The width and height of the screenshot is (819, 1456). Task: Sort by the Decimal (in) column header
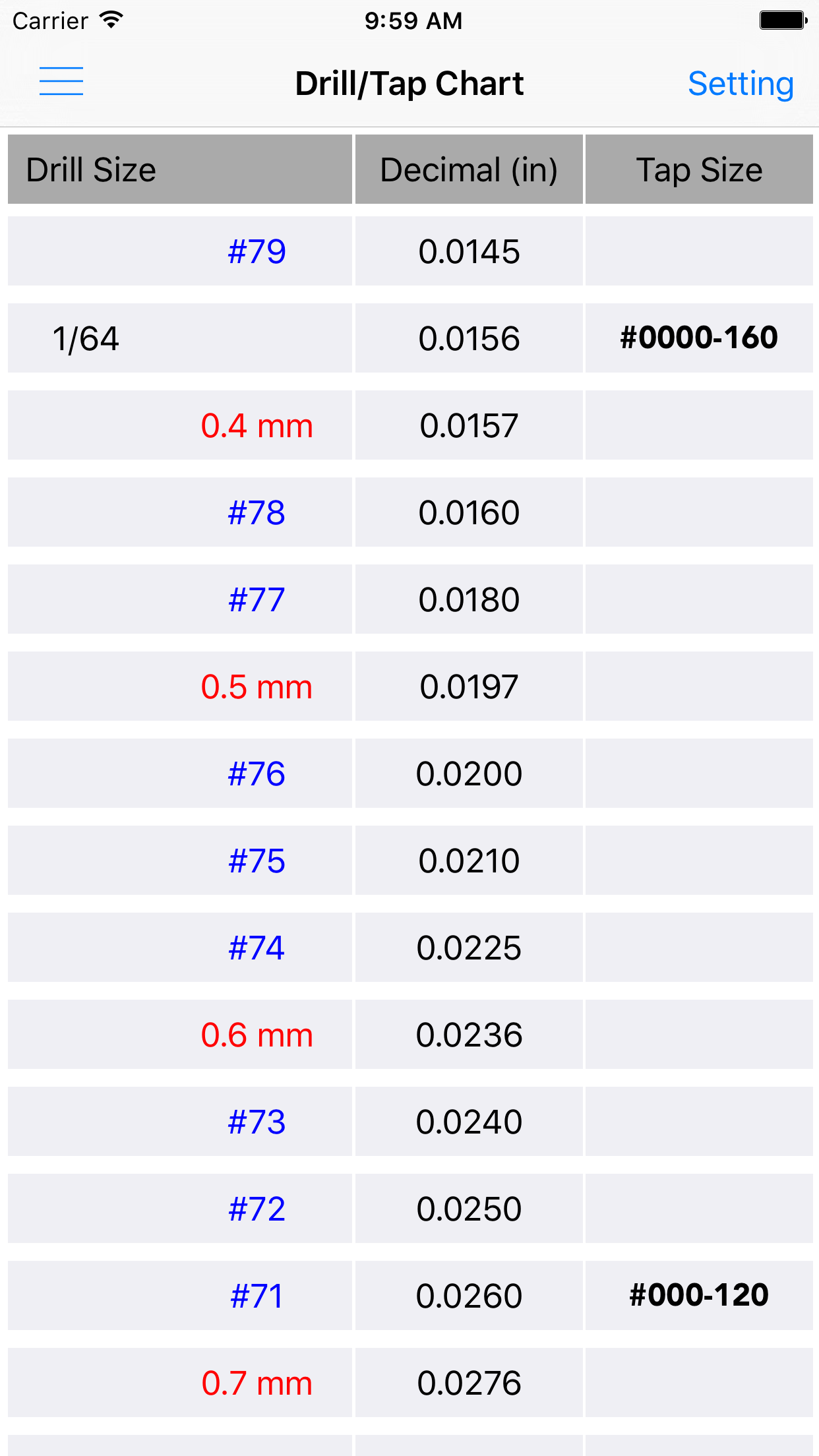click(x=469, y=169)
